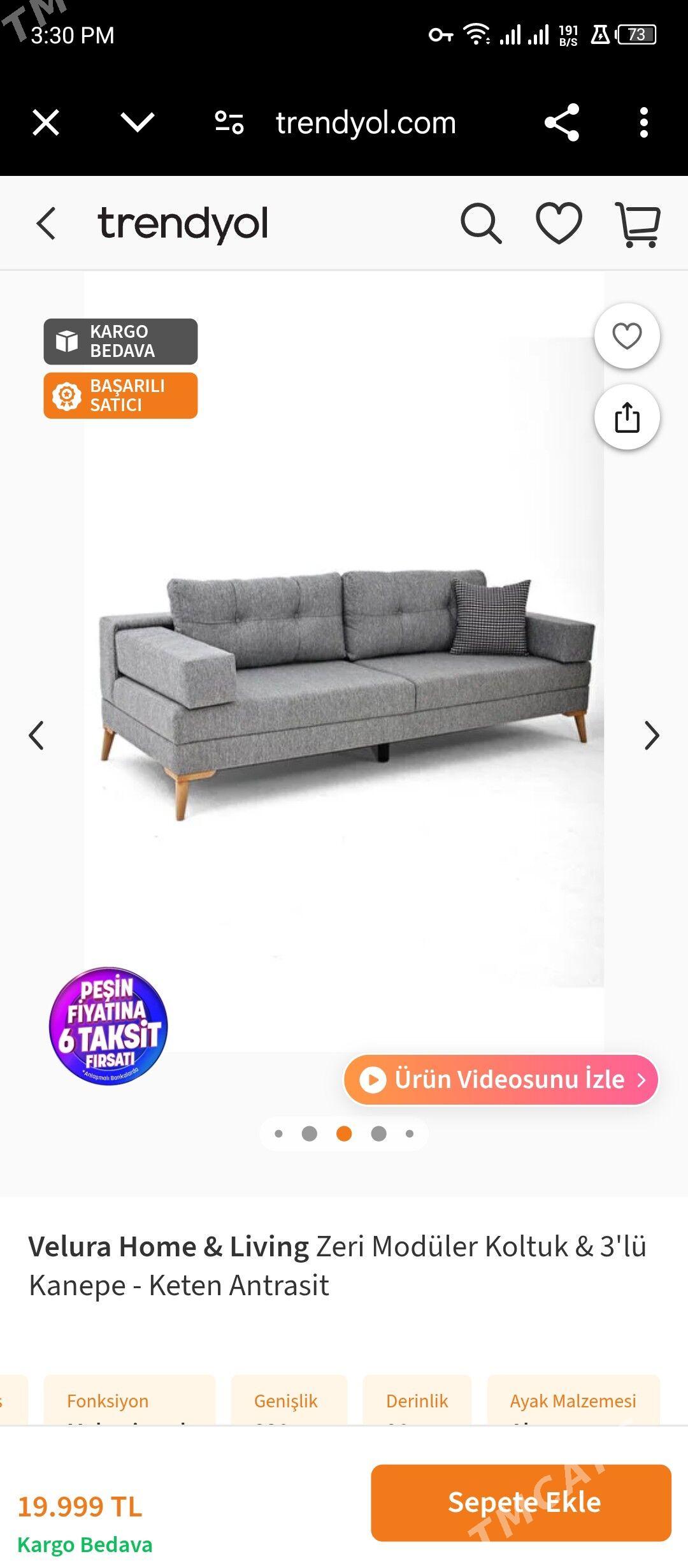
Task: Share the page from browser toolbar
Action: coord(562,122)
